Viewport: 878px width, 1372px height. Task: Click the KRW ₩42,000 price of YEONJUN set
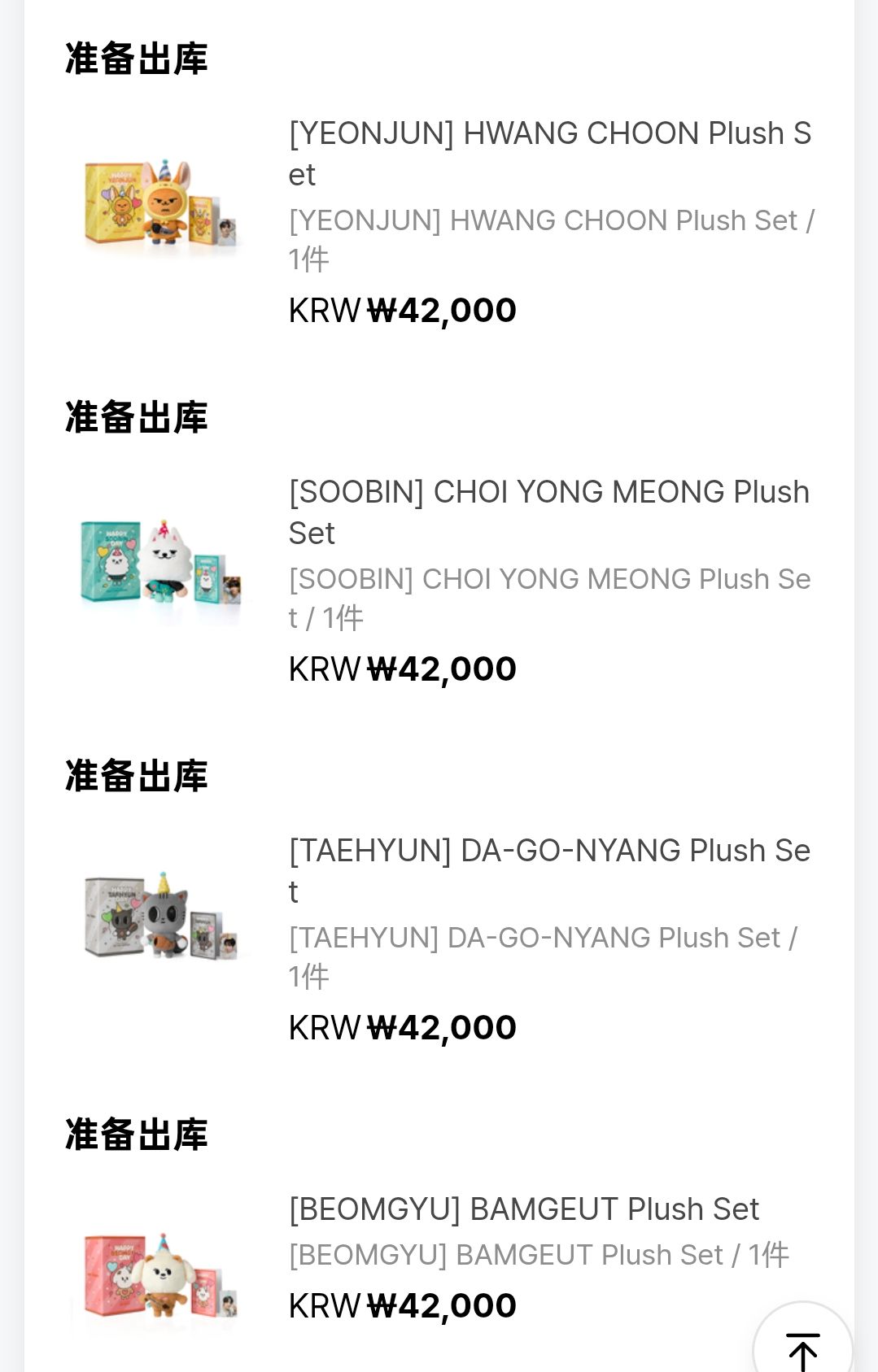coord(401,309)
